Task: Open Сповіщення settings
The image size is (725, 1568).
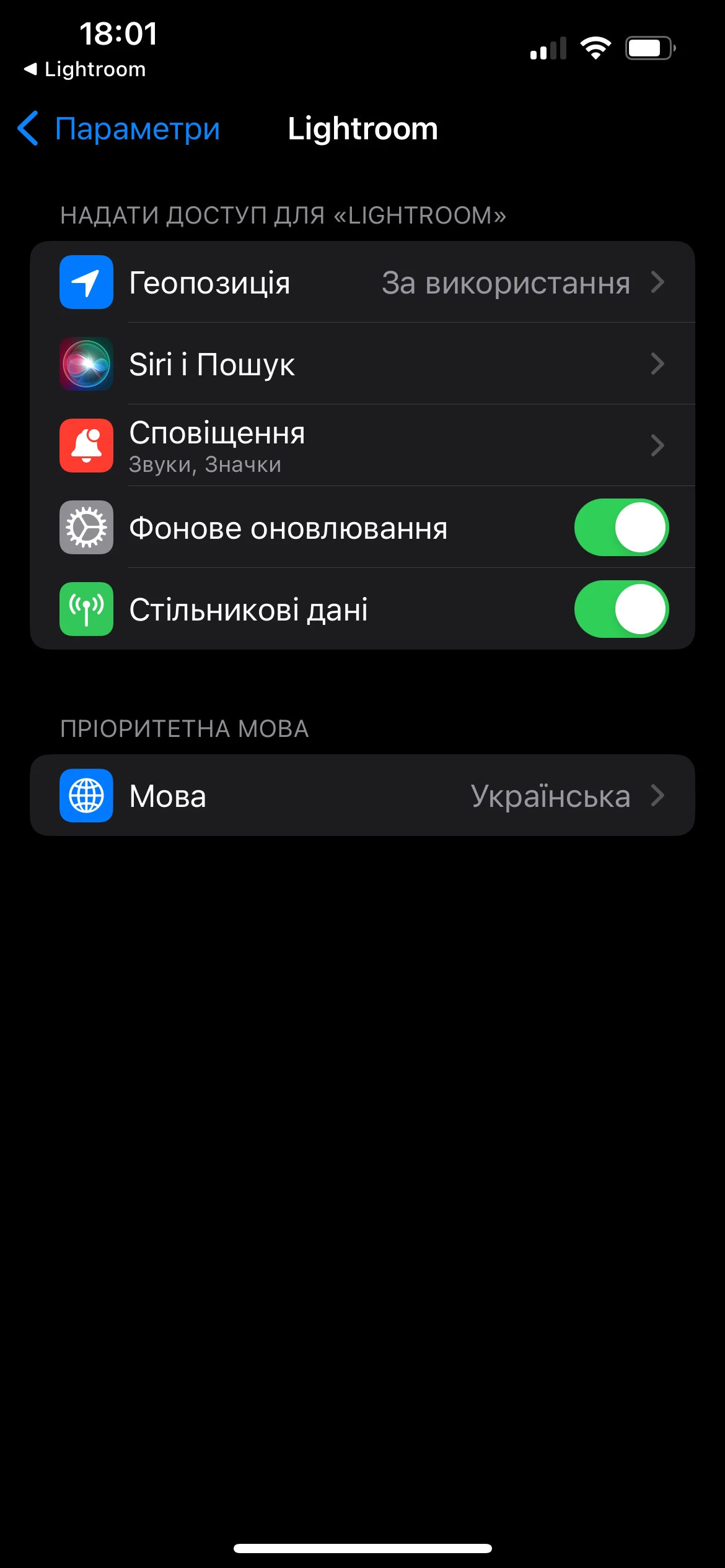Action: pyautogui.click(x=362, y=445)
